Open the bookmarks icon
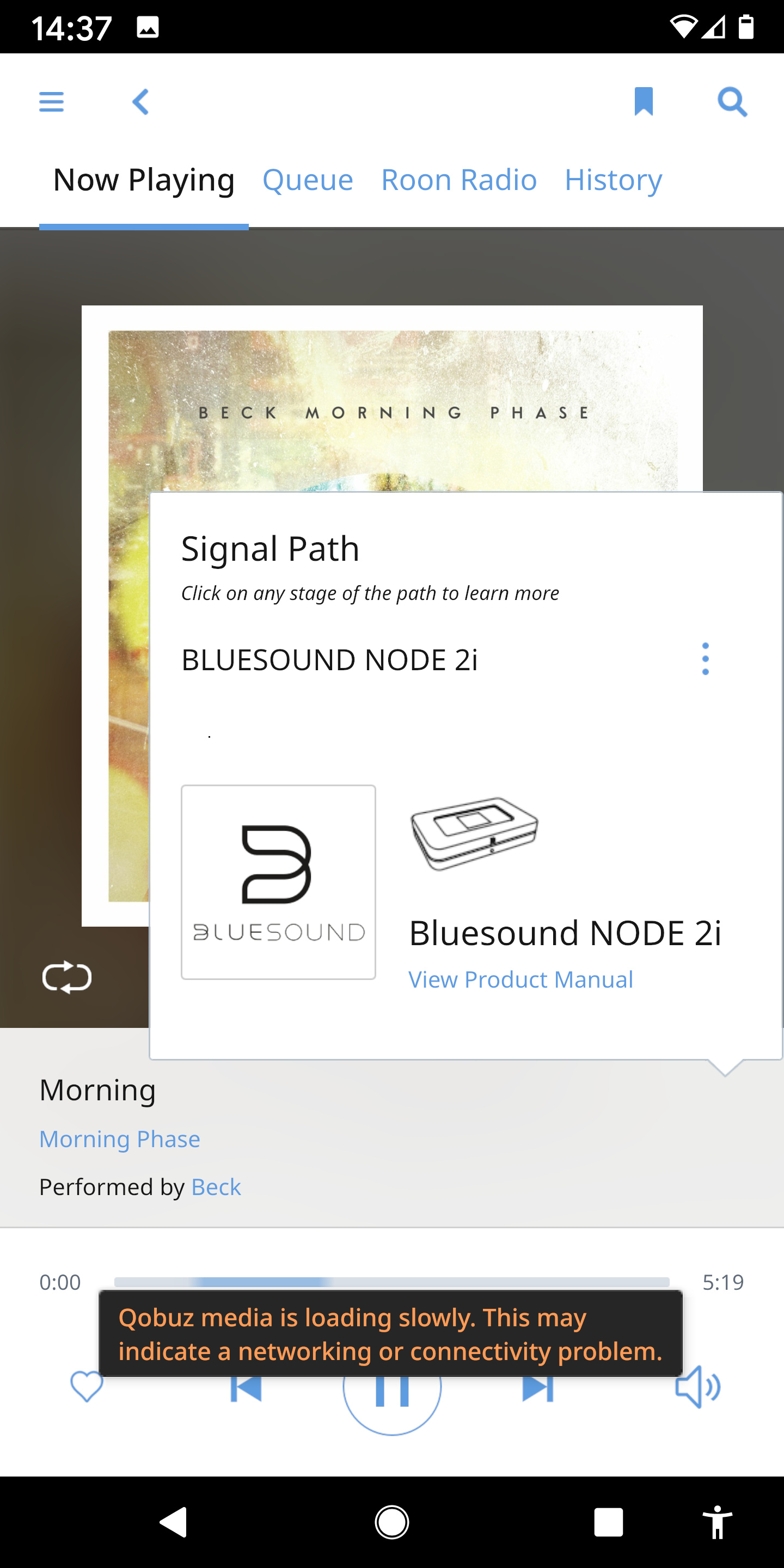 coord(644,101)
